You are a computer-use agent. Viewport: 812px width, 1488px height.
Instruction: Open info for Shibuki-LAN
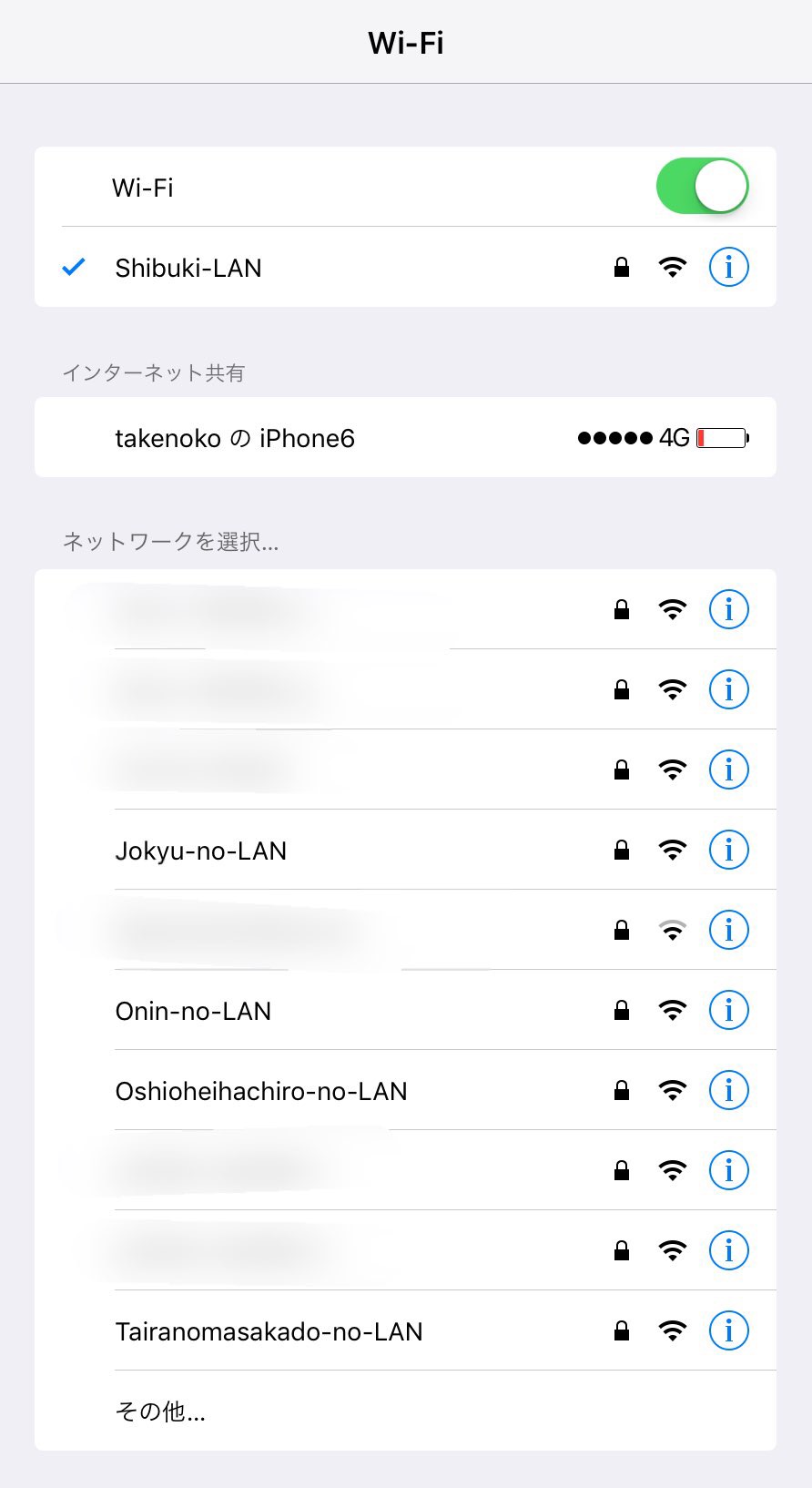[x=728, y=268]
